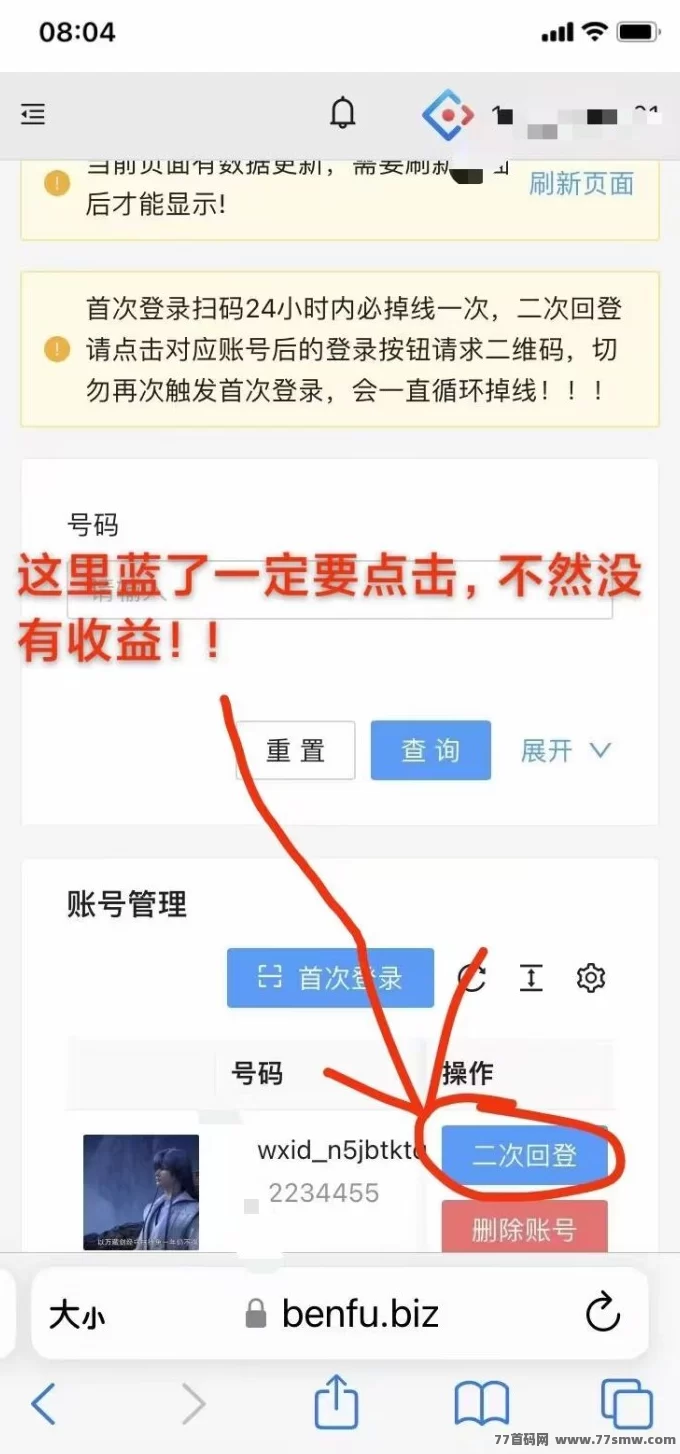Open Safari's 大小 page settings
680x1454 pixels.
77,1315
